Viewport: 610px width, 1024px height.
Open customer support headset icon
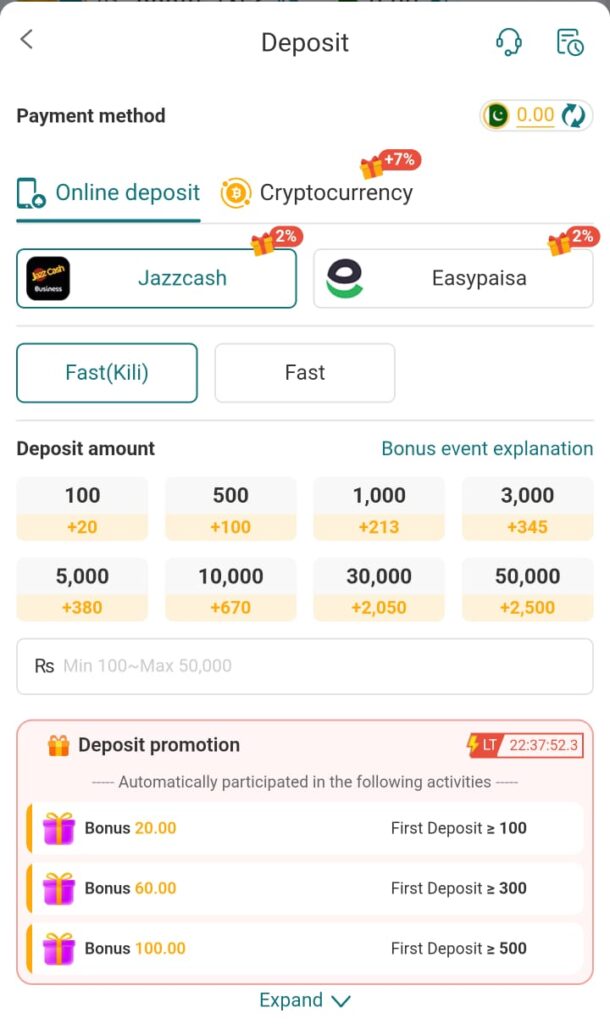(x=509, y=42)
